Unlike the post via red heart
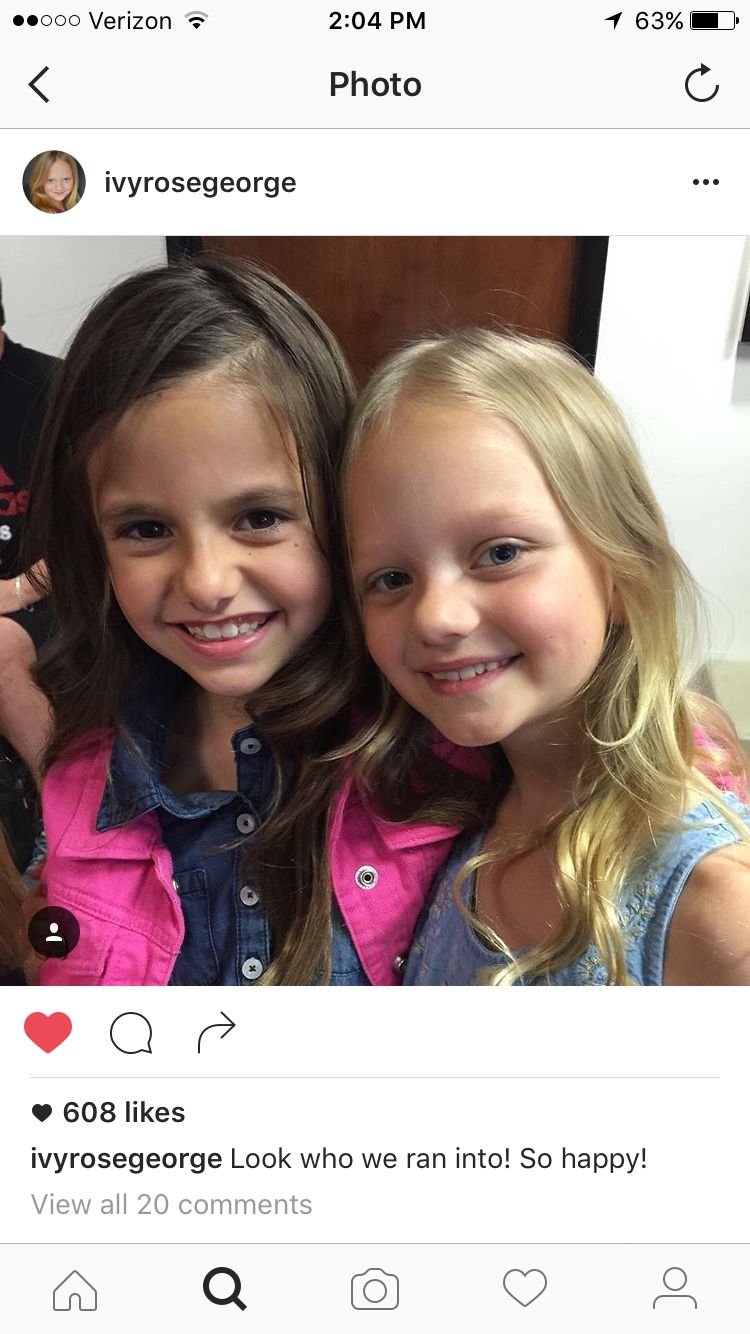 (x=48, y=1032)
